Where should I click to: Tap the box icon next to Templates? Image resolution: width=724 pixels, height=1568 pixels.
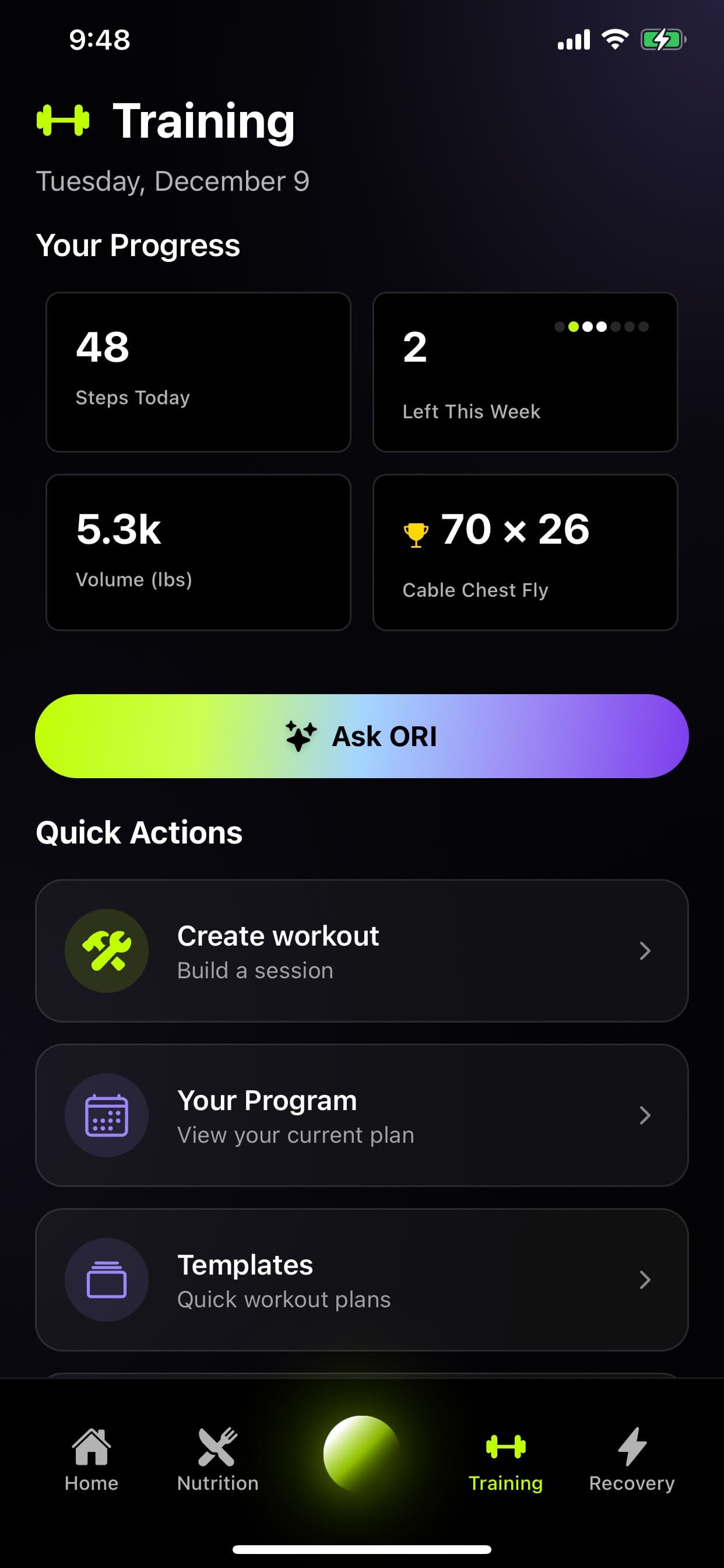tap(107, 1279)
